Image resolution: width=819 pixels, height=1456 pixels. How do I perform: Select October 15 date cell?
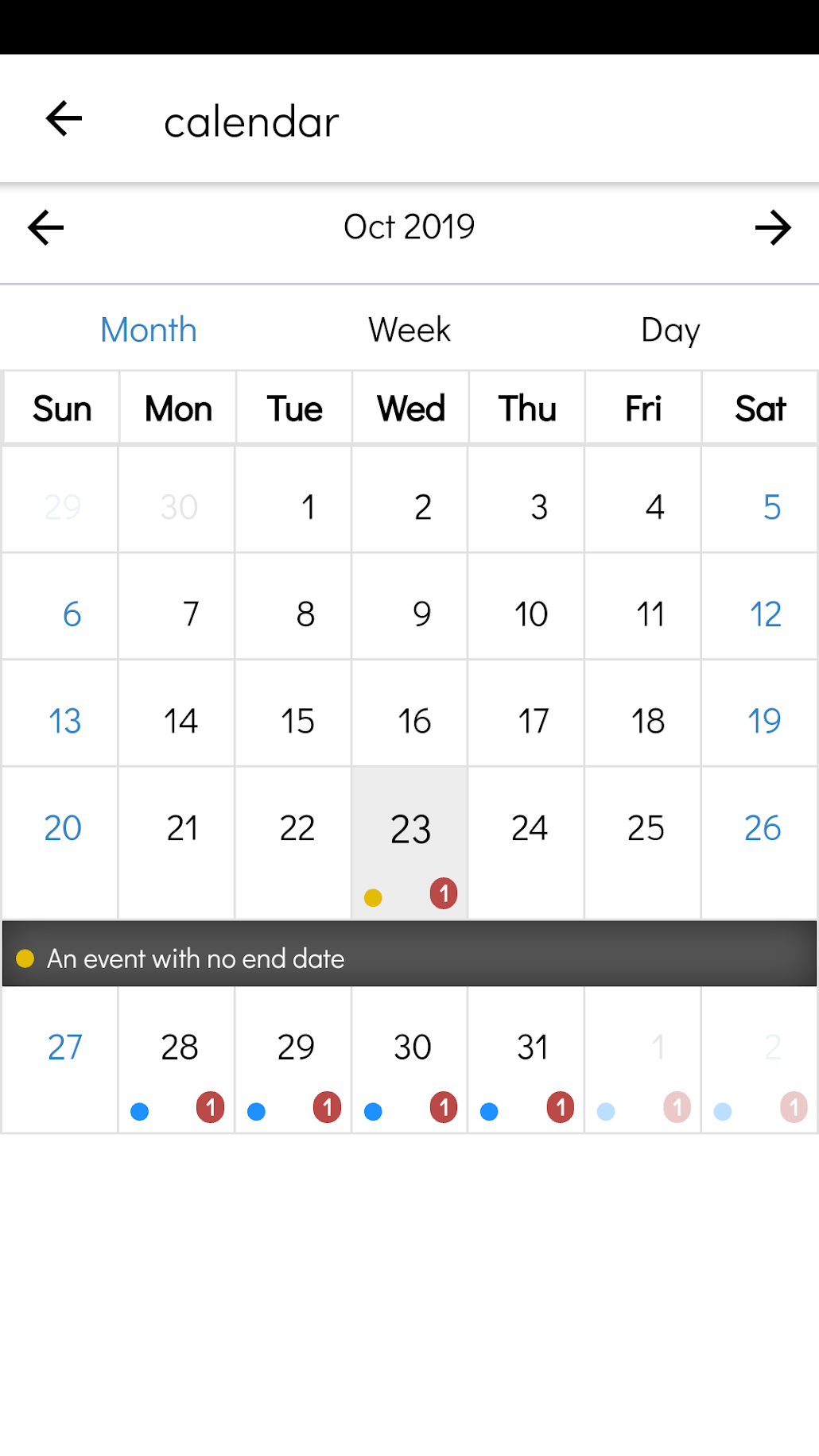[x=293, y=714]
